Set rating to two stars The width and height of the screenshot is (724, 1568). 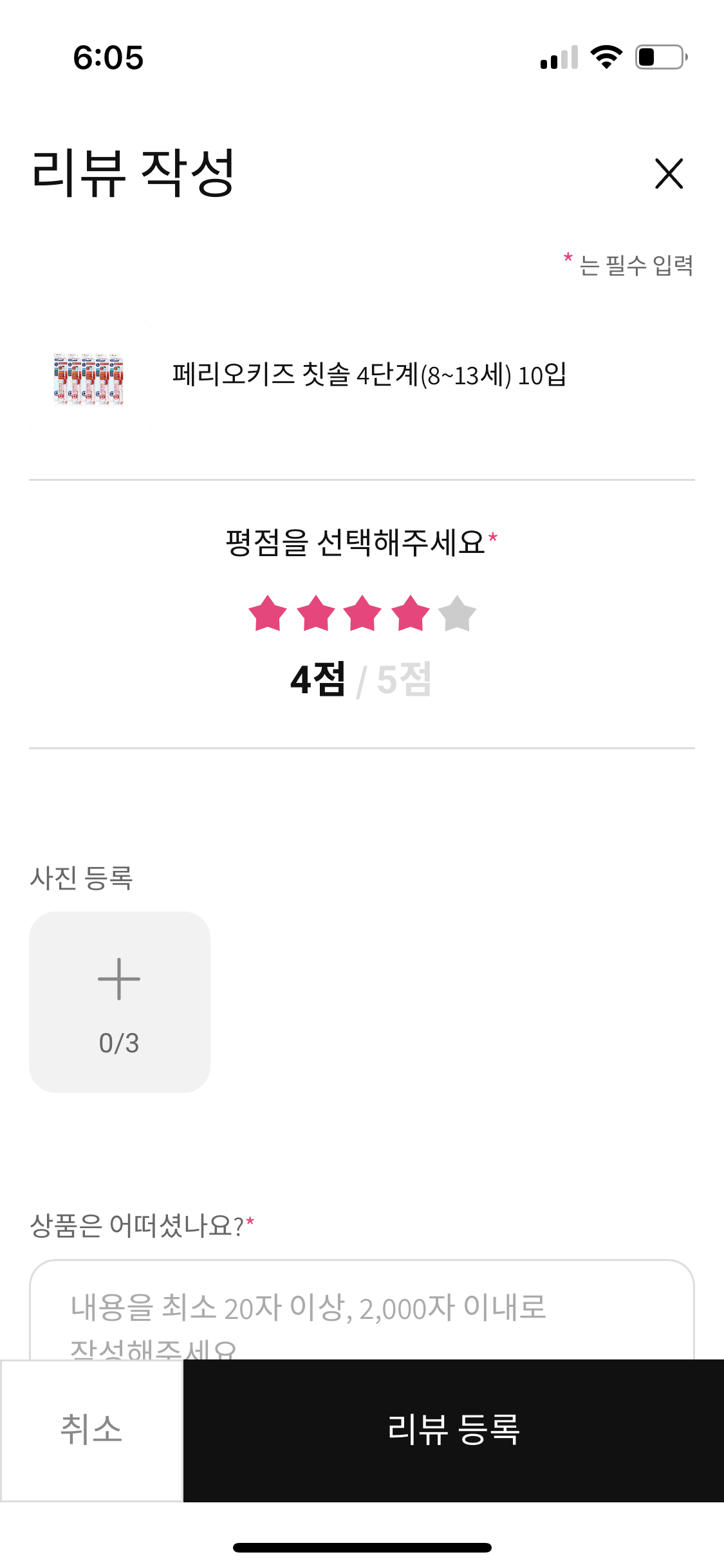tap(315, 614)
